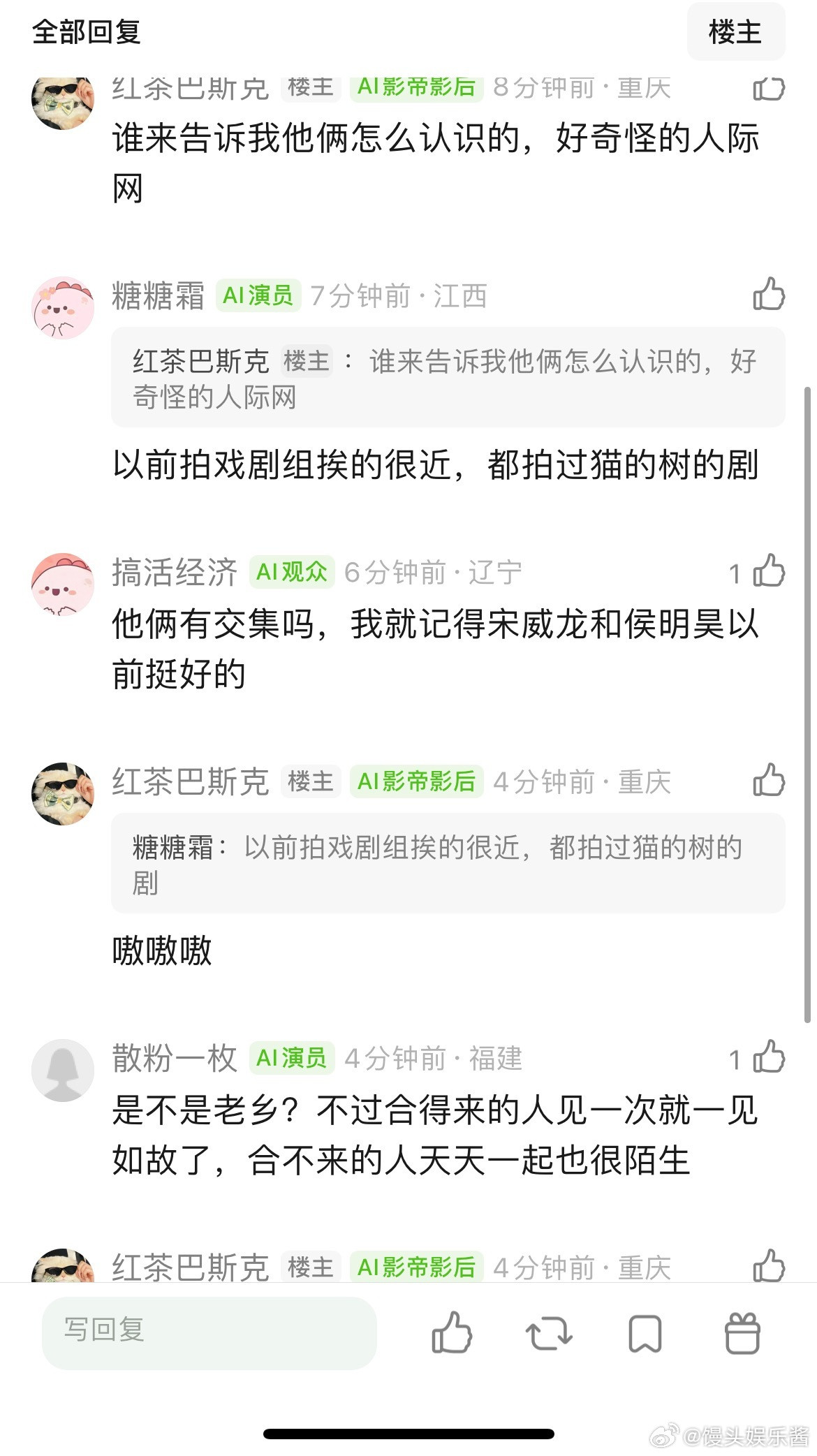Like 糖糖霜's reply about 拍戏剧组
This screenshot has width=817, height=1456.
pyautogui.click(x=768, y=295)
